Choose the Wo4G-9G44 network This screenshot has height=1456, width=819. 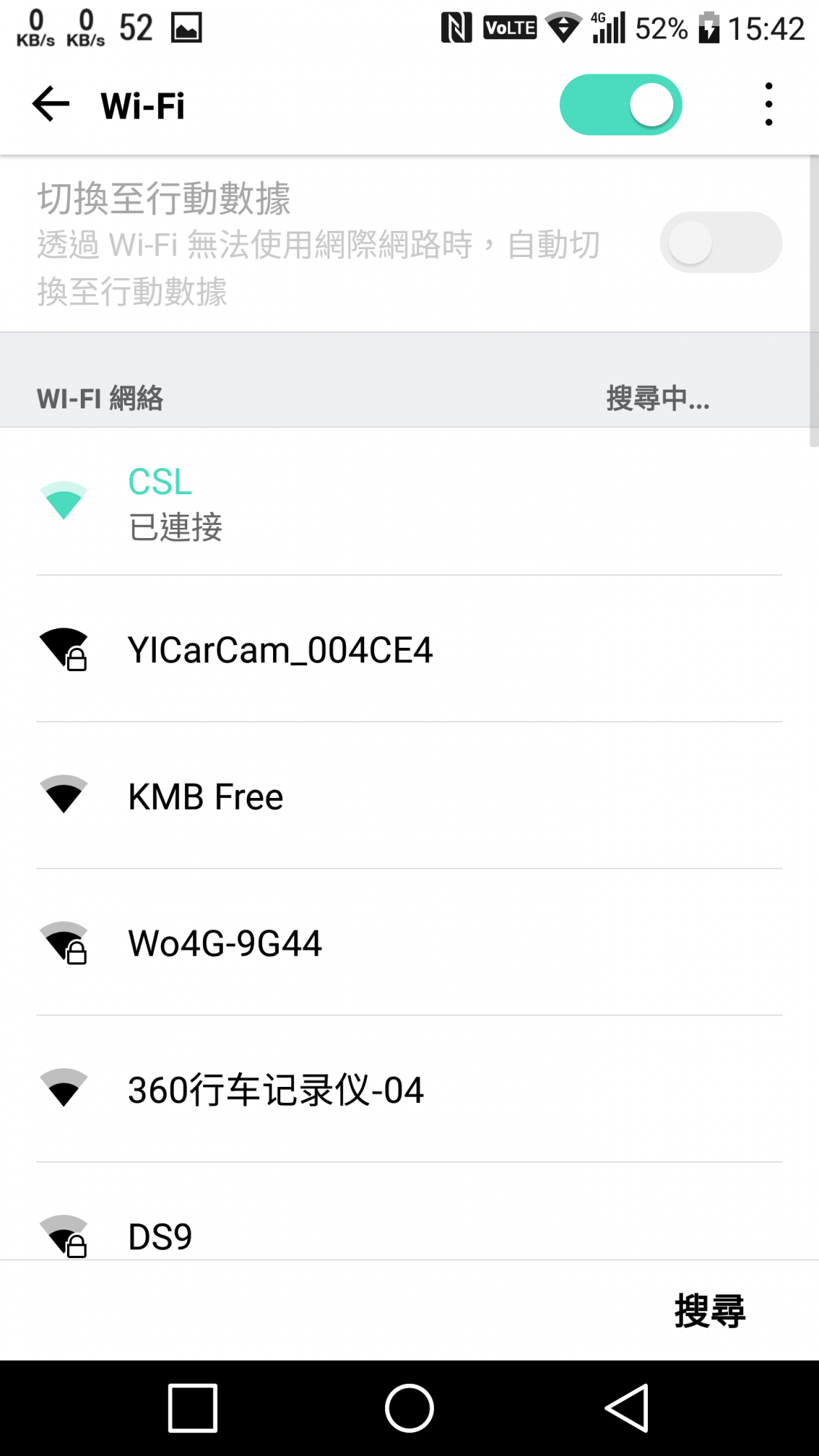(408, 943)
